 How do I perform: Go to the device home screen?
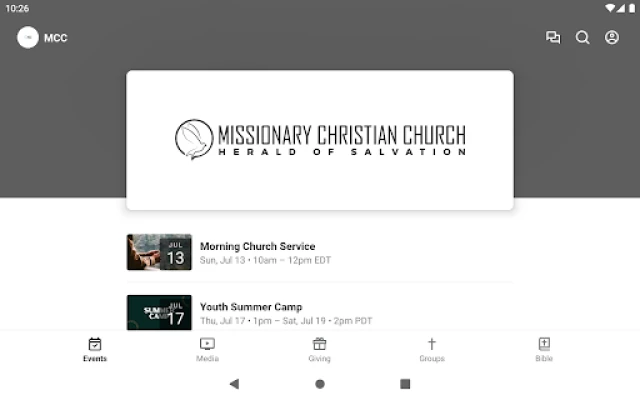[x=320, y=383]
